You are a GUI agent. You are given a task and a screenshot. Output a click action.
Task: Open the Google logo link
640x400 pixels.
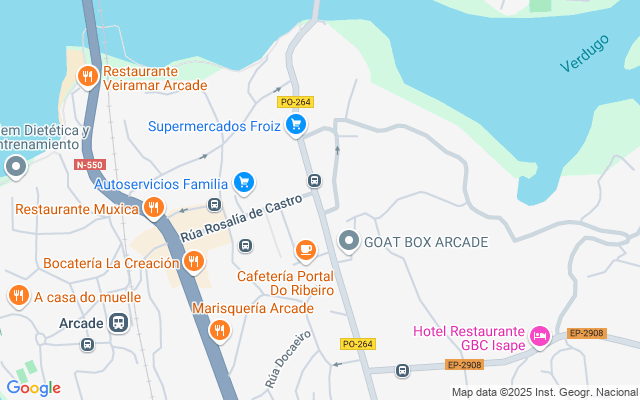(33, 388)
